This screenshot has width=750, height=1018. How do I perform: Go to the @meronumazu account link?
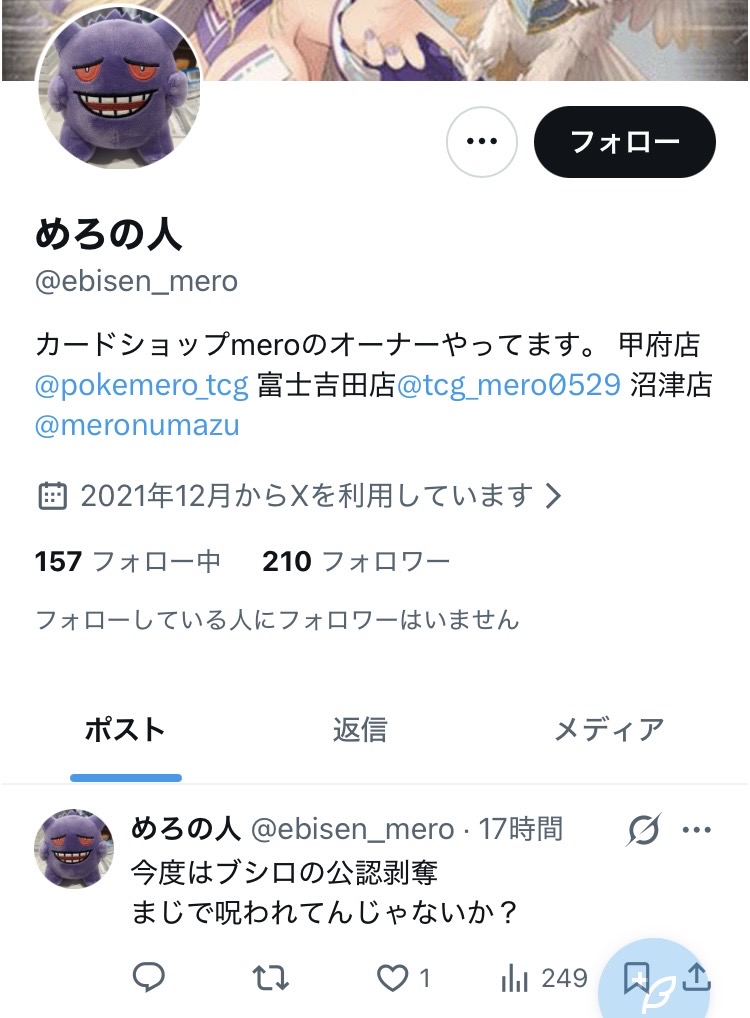137,425
